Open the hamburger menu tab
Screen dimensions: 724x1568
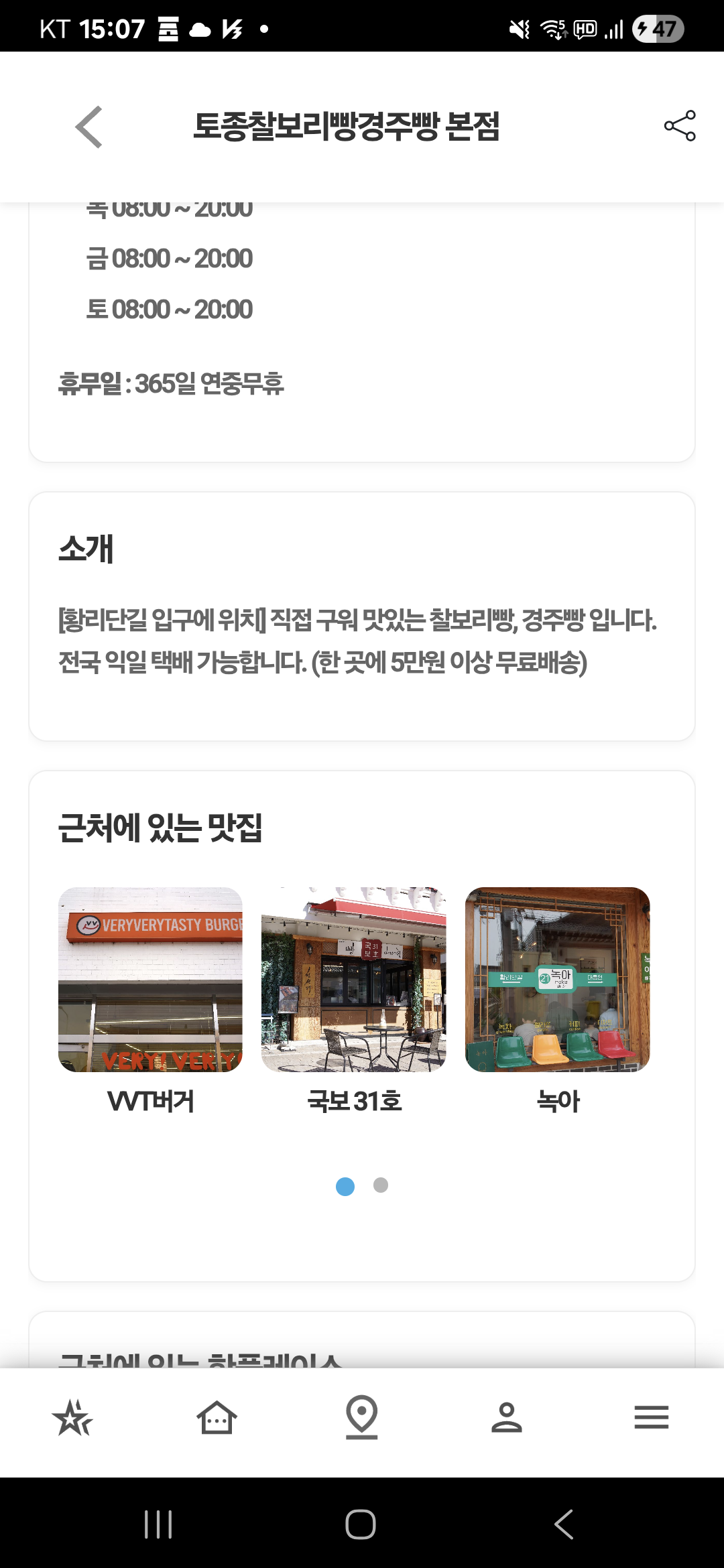click(652, 1417)
